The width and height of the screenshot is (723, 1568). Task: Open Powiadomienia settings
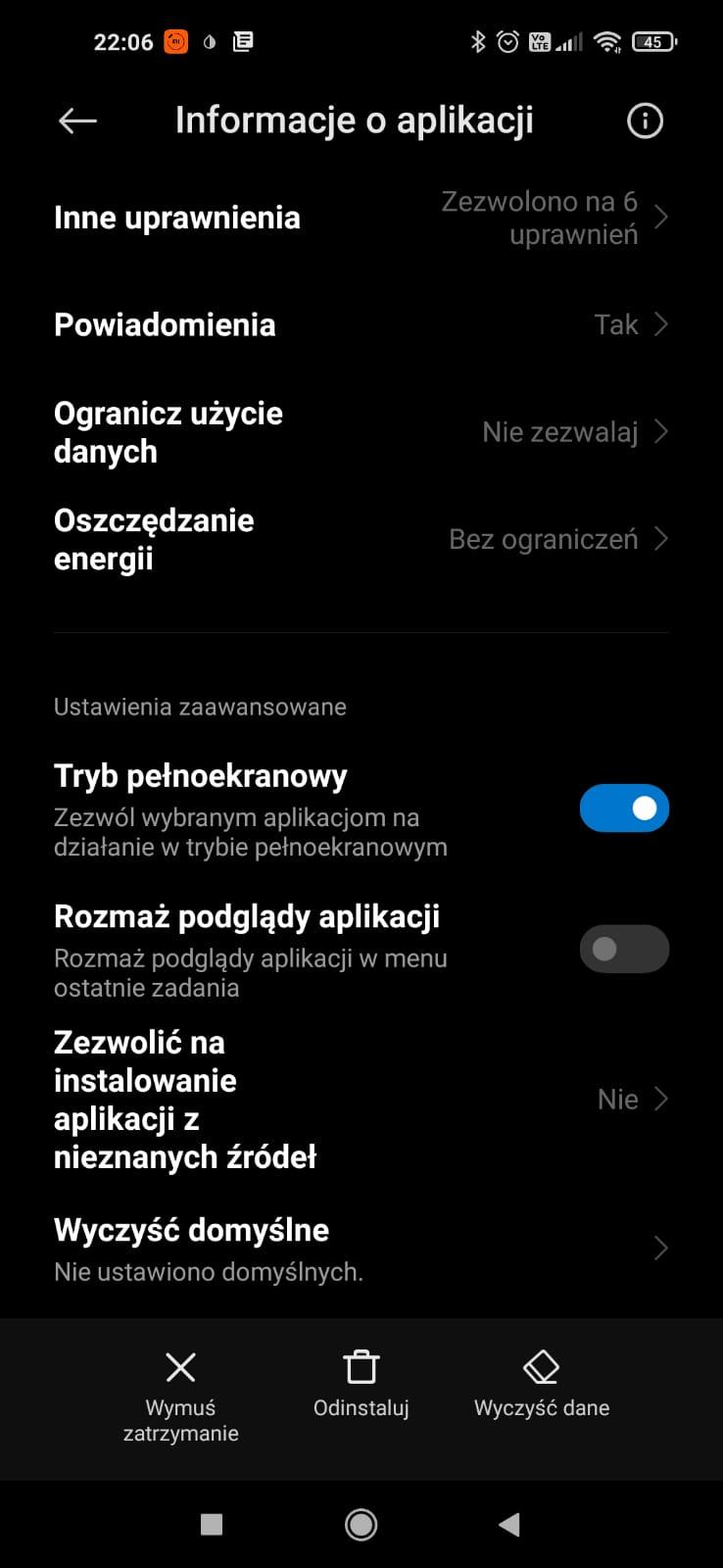tap(361, 324)
